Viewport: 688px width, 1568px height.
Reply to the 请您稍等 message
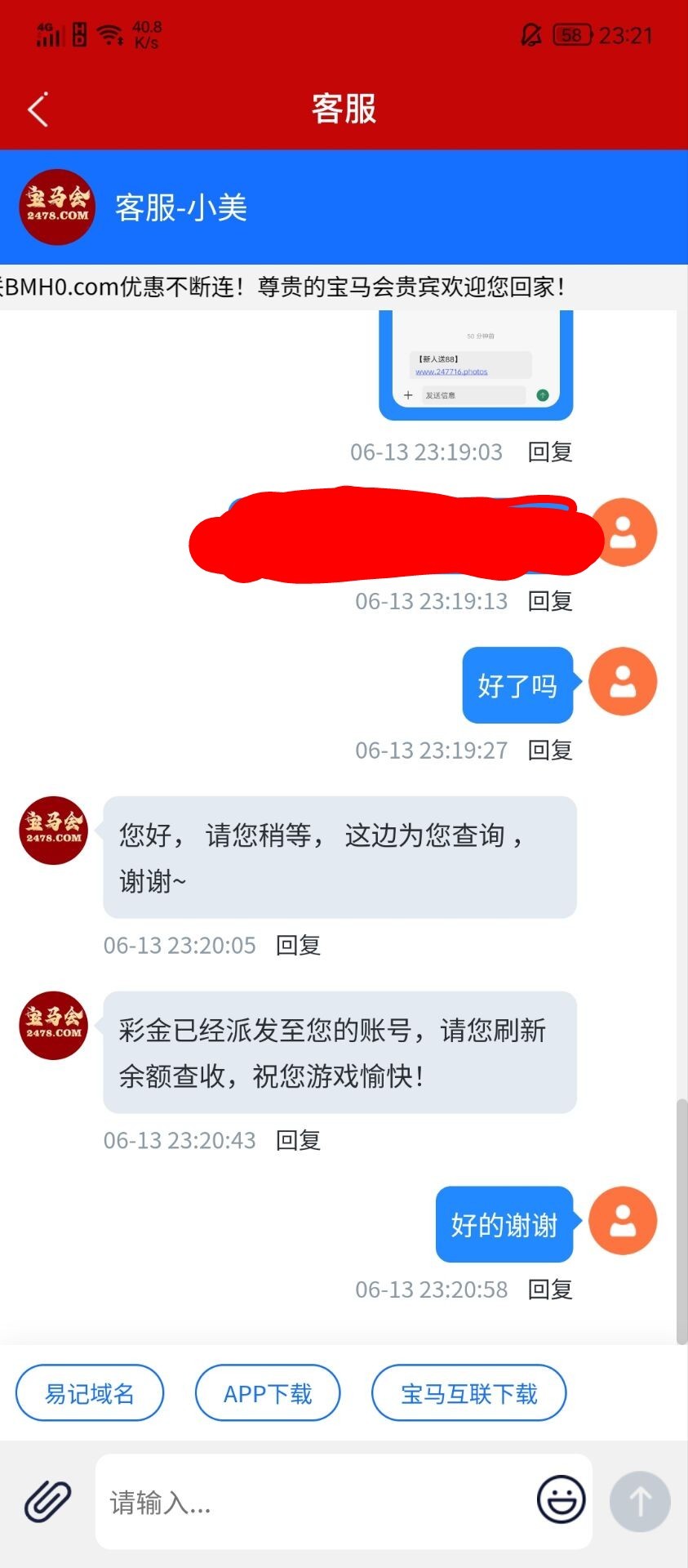click(x=298, y=945)
